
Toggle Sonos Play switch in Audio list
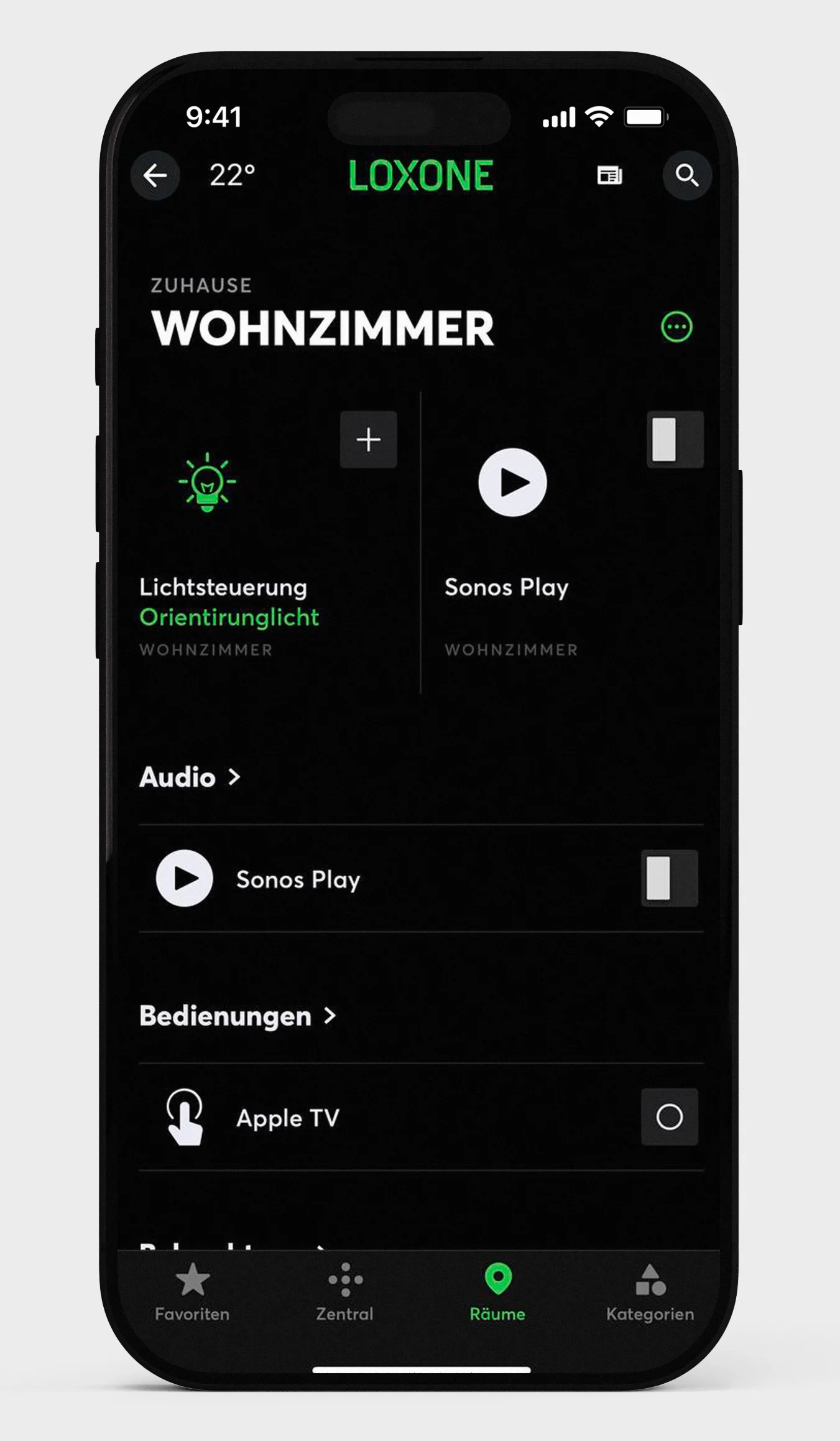click(670, 878)
